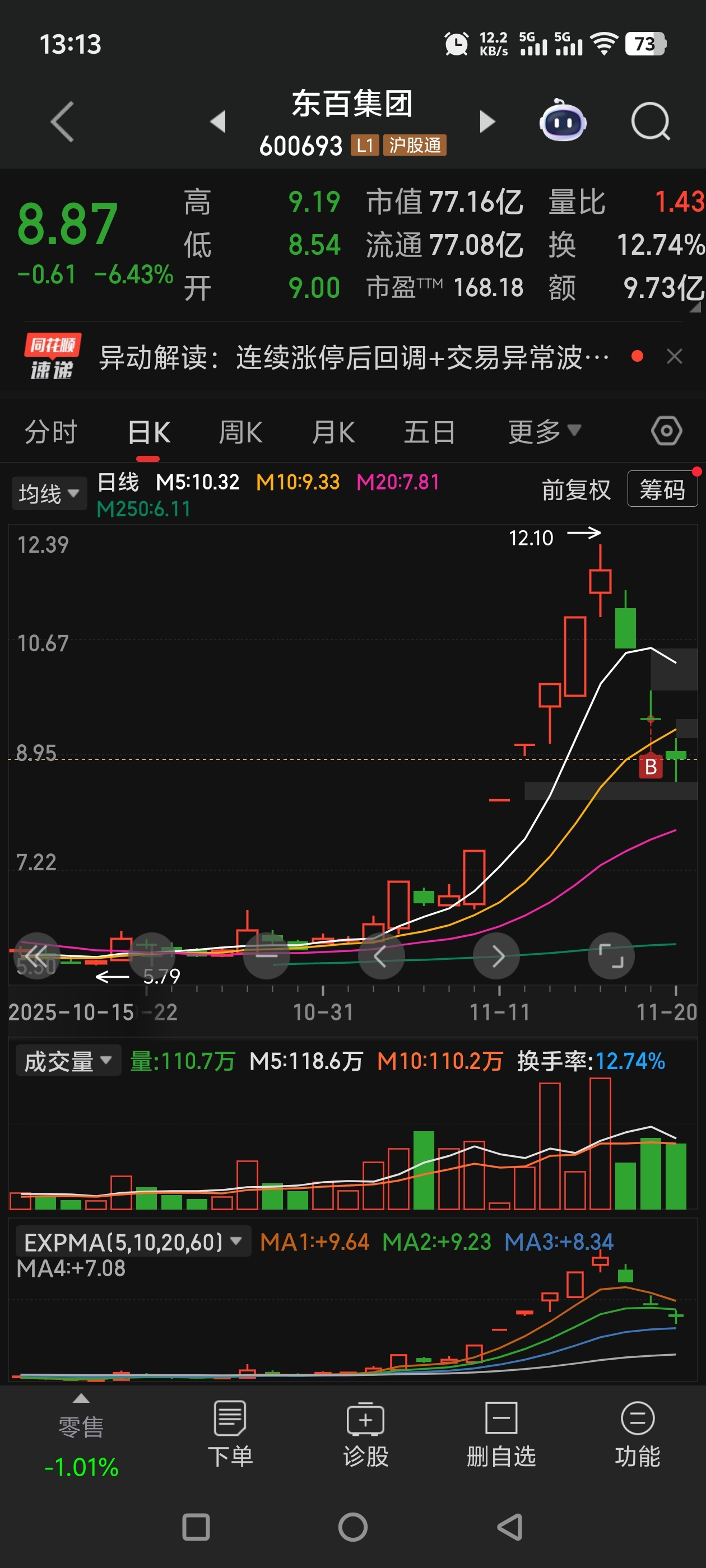706x1568 pixels.
Task: Dismiss the 异动解读 banner
Action: (674, 357)
